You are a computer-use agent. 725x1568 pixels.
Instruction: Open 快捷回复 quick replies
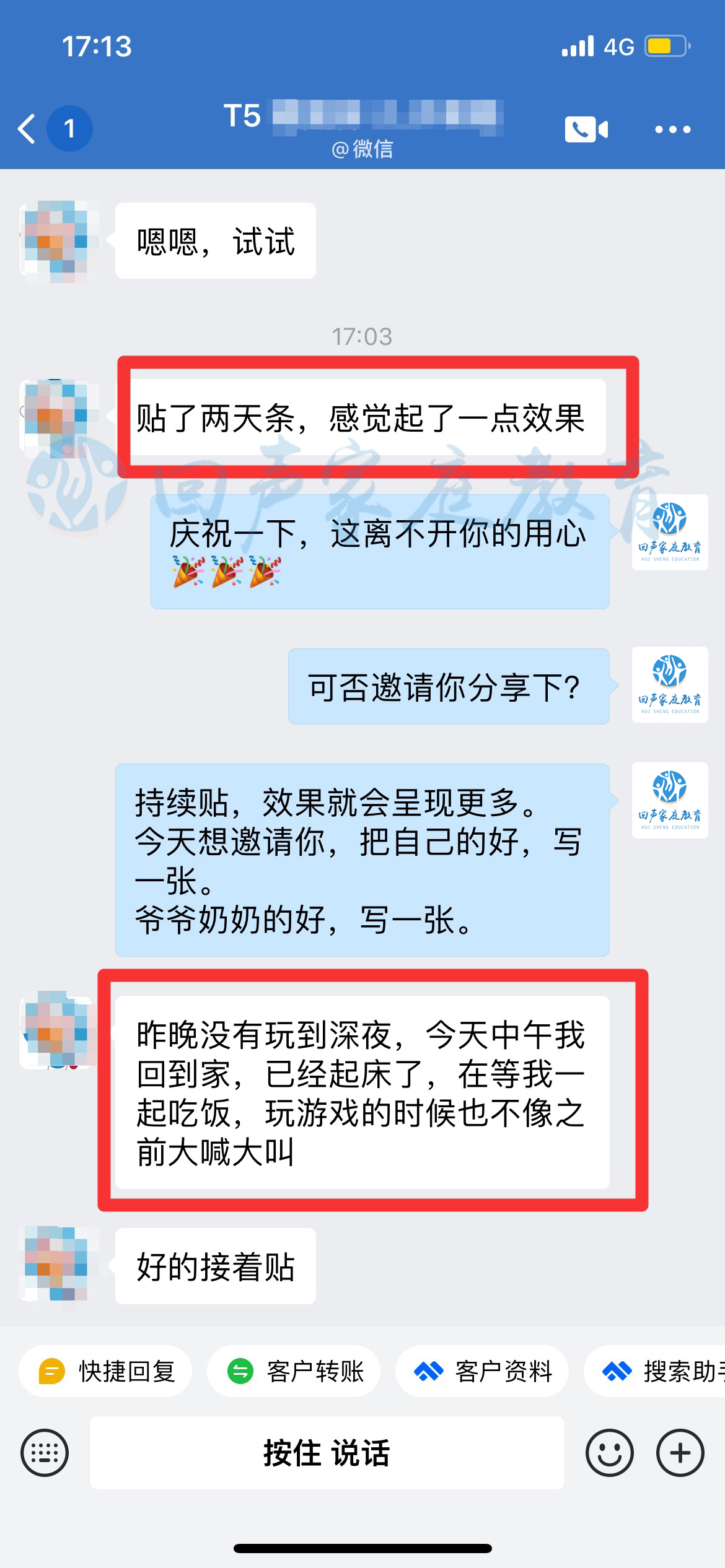tap(106, 1371)
